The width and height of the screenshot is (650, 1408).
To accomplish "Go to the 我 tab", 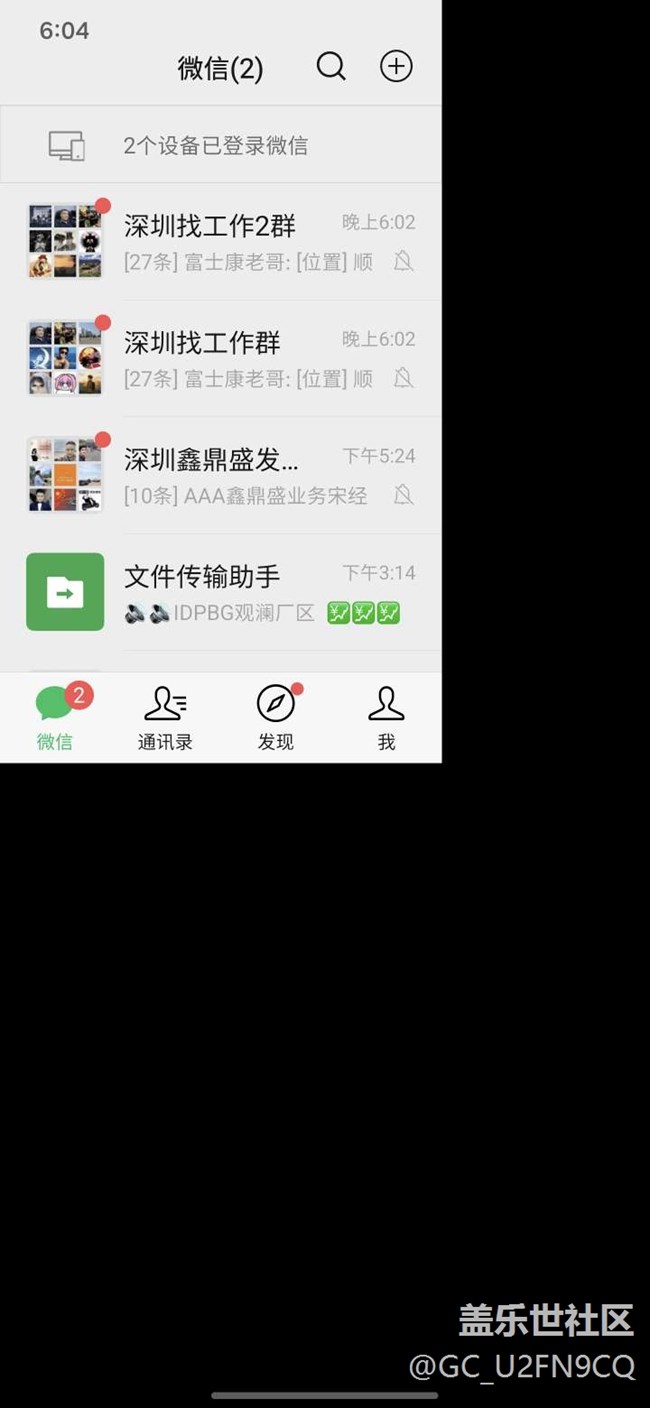I will [x=386, y=718].
